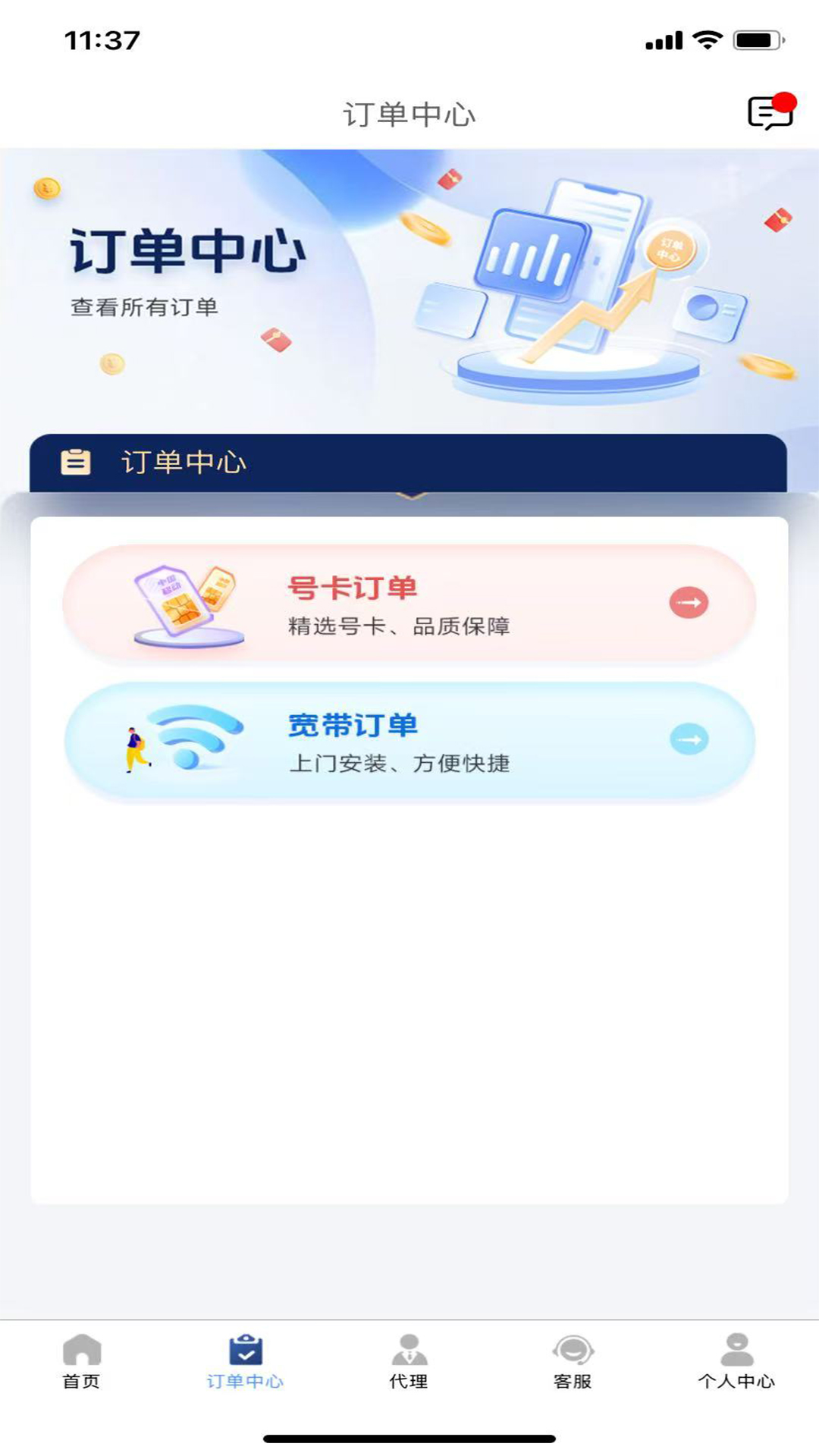Open 宽带订单 broadband orders
The width and height of the screenshot is (819, 1456).
409,741
